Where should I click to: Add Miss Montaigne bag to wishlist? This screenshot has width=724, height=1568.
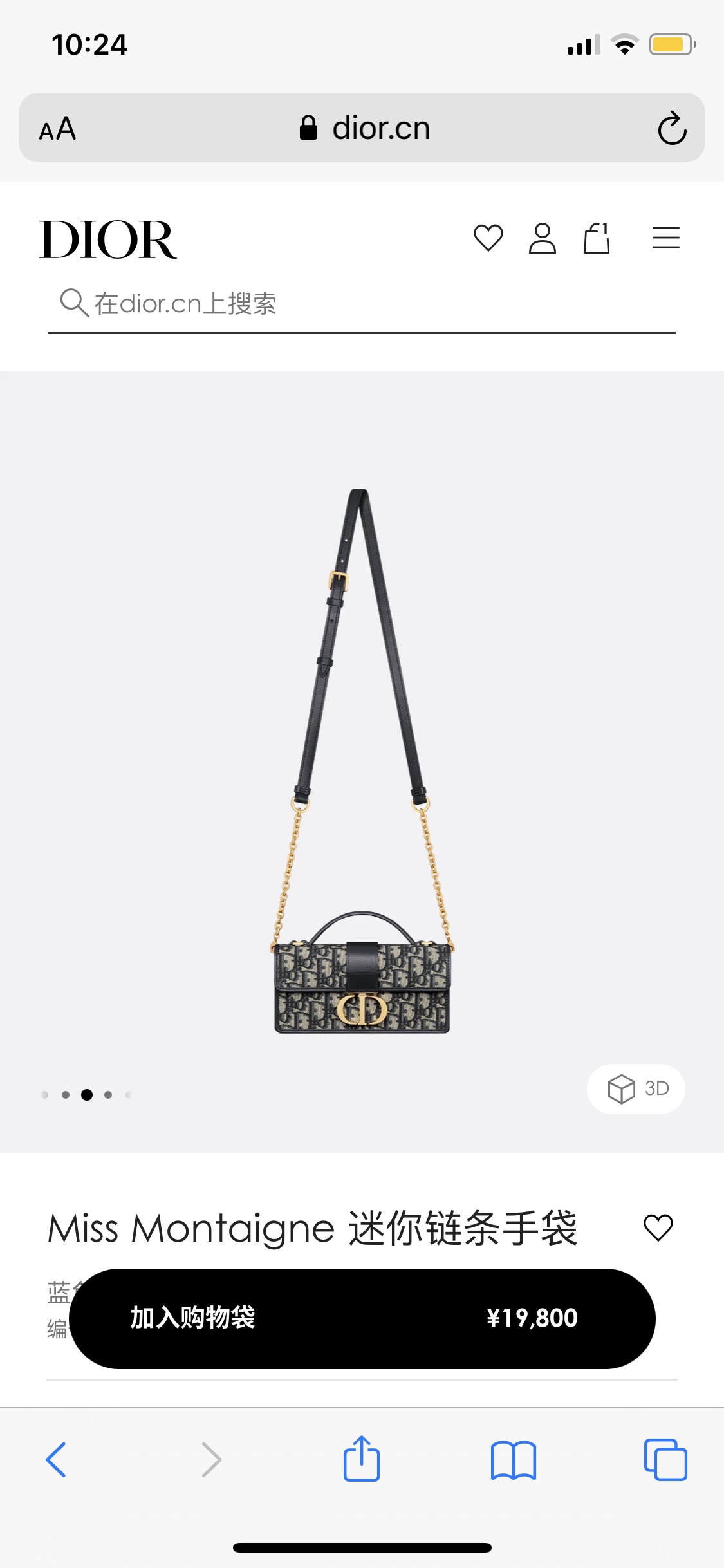tap(658, 1227)
